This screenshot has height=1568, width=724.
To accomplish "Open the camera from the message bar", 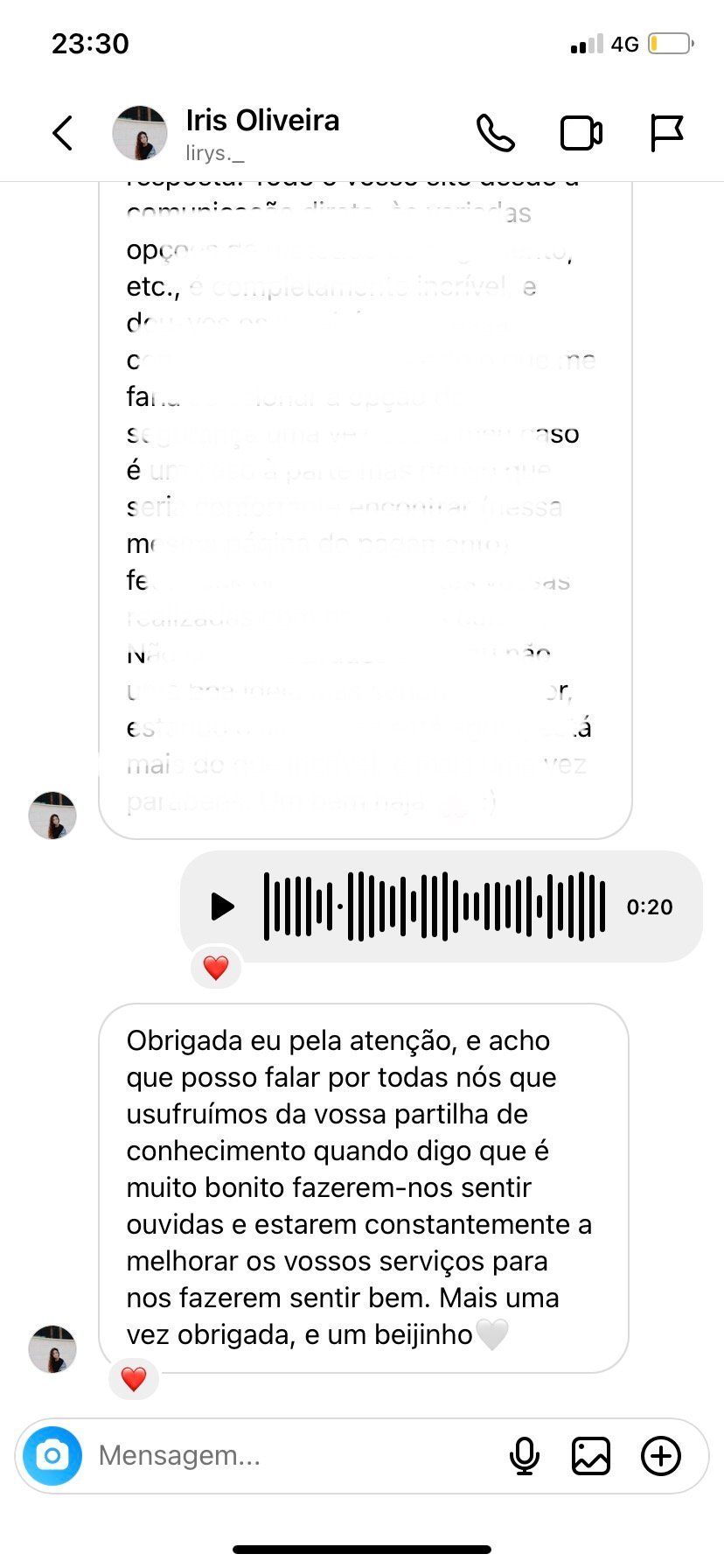I will point(52,1456).
